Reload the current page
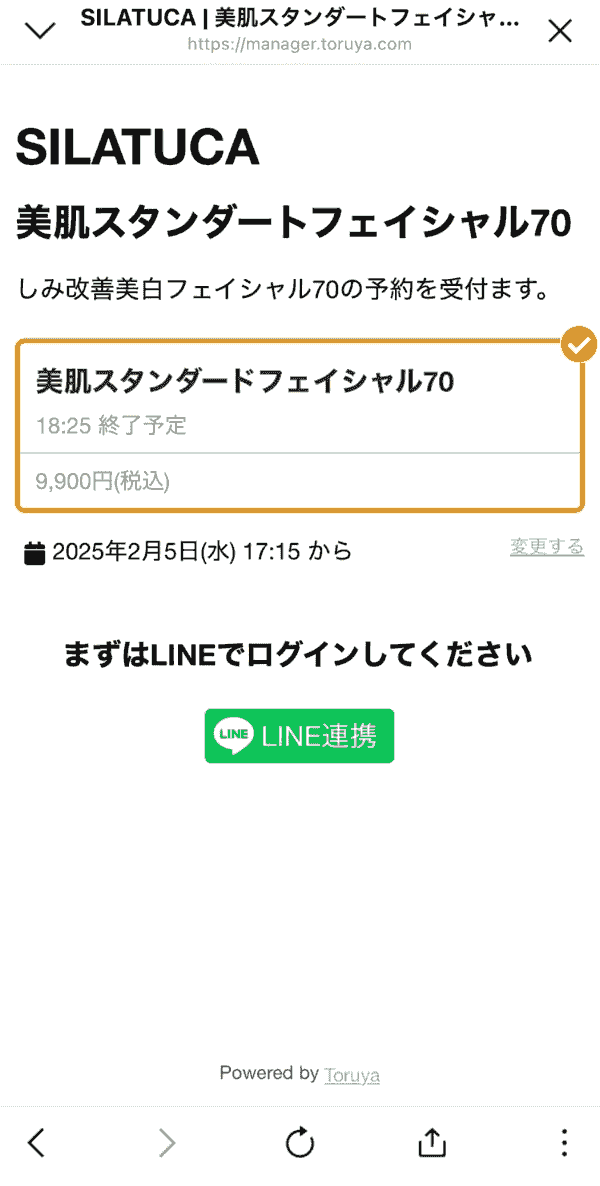600x1186 pixels. [299, 1142]
